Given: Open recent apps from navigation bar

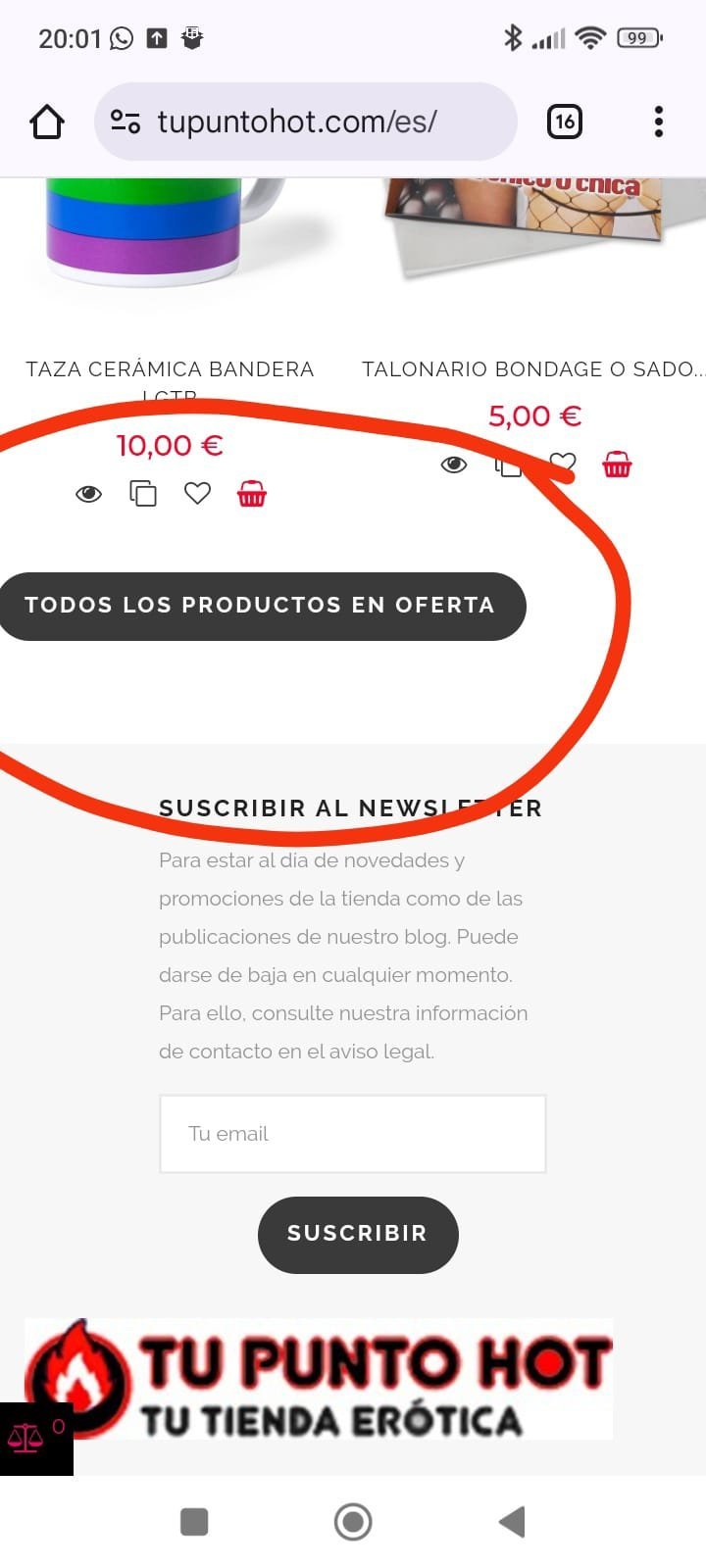Looking at the screenshot, I should 194,1522.
